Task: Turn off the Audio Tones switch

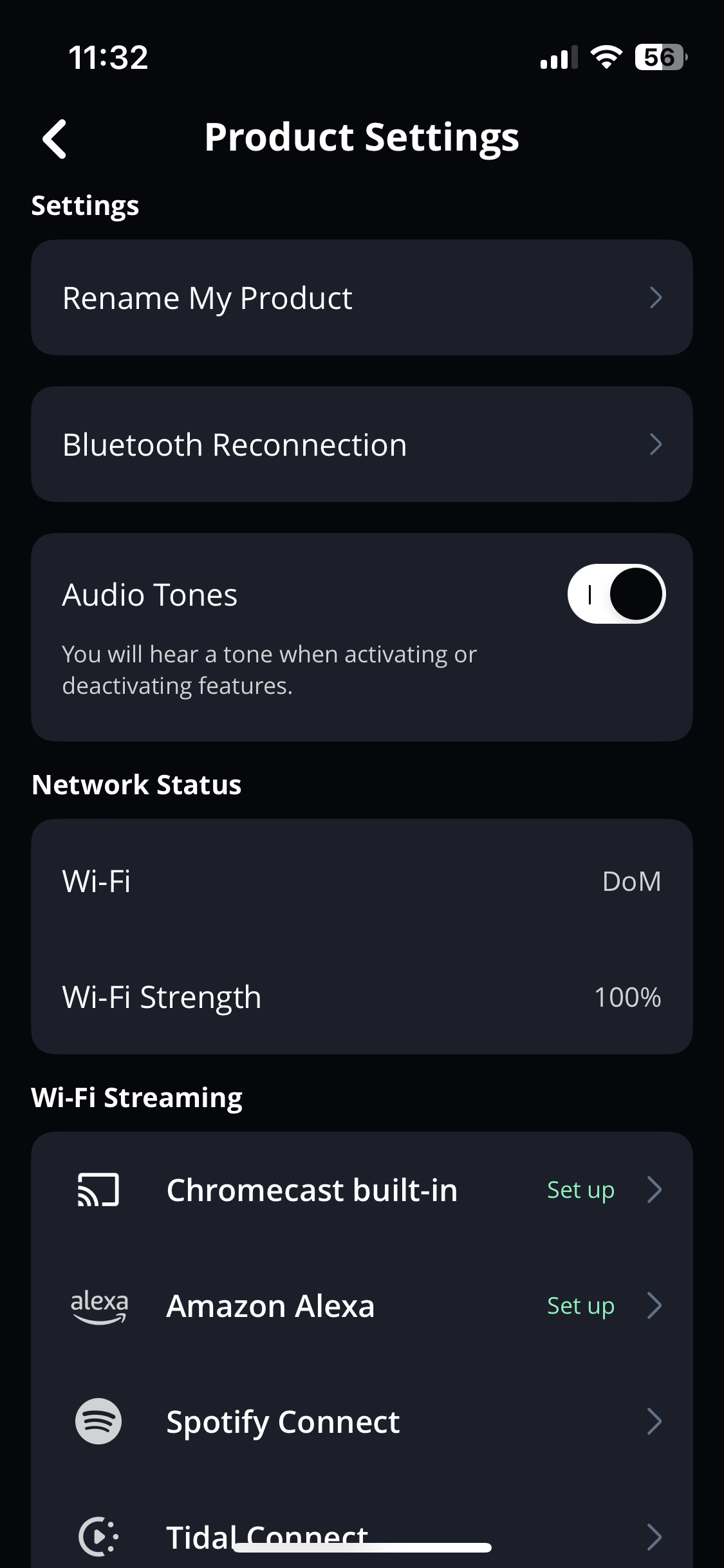Action: pyautogui.click(x=616, y=594)
